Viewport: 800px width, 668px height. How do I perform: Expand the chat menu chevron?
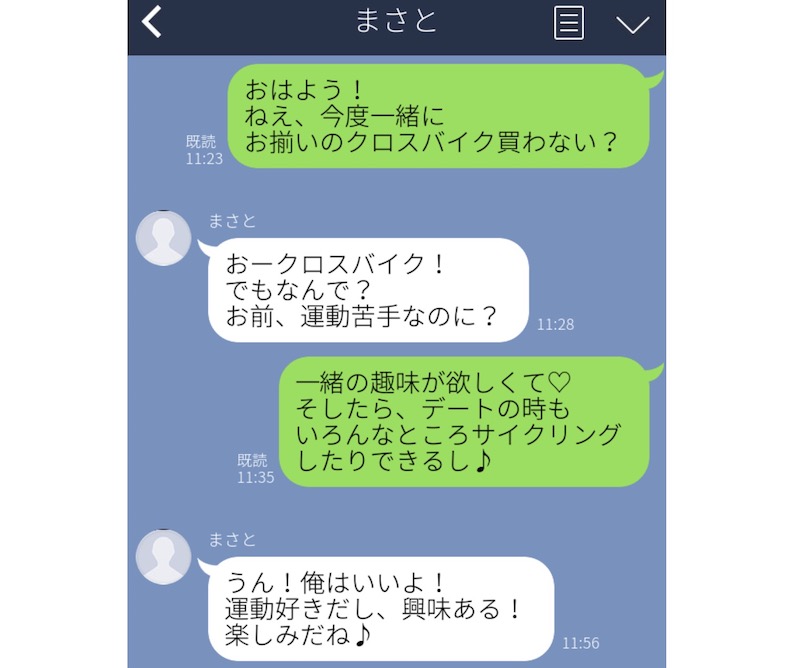(x=632, y=24)
